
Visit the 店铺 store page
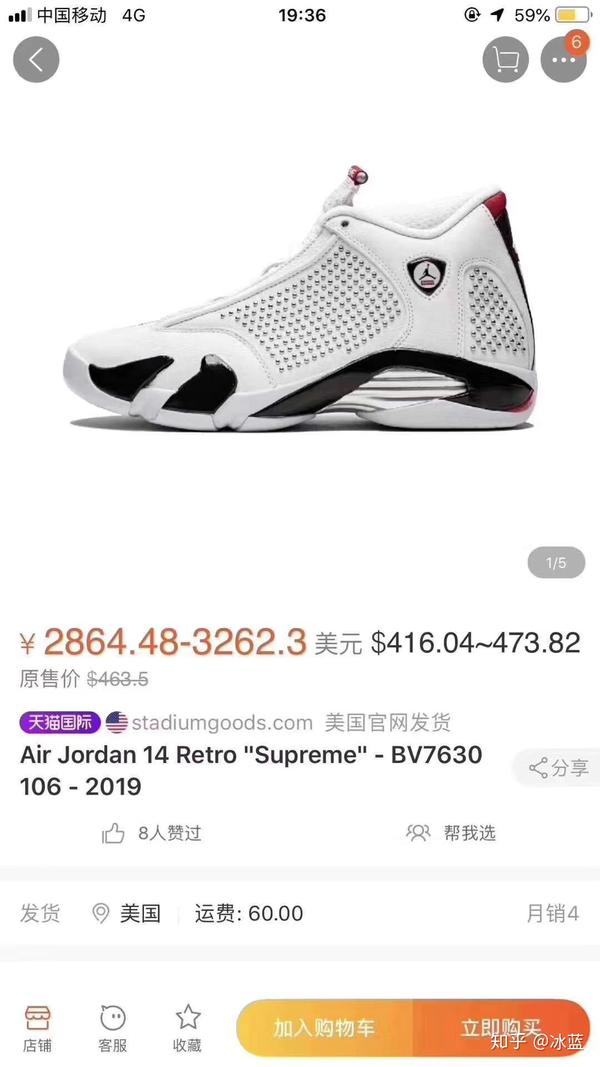[x=38, y=1028]
